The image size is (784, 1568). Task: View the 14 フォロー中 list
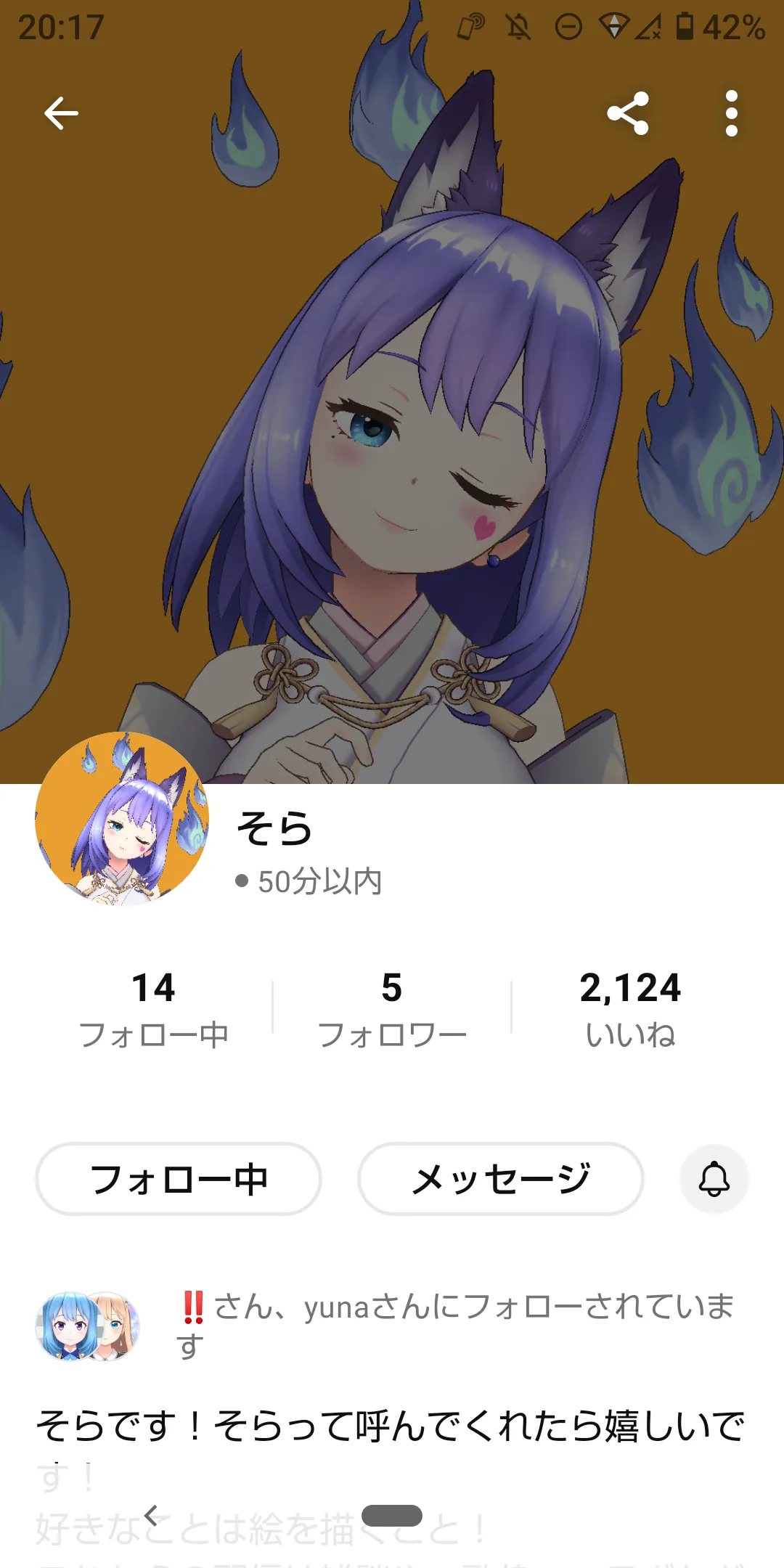click(x=153, y=1010)
